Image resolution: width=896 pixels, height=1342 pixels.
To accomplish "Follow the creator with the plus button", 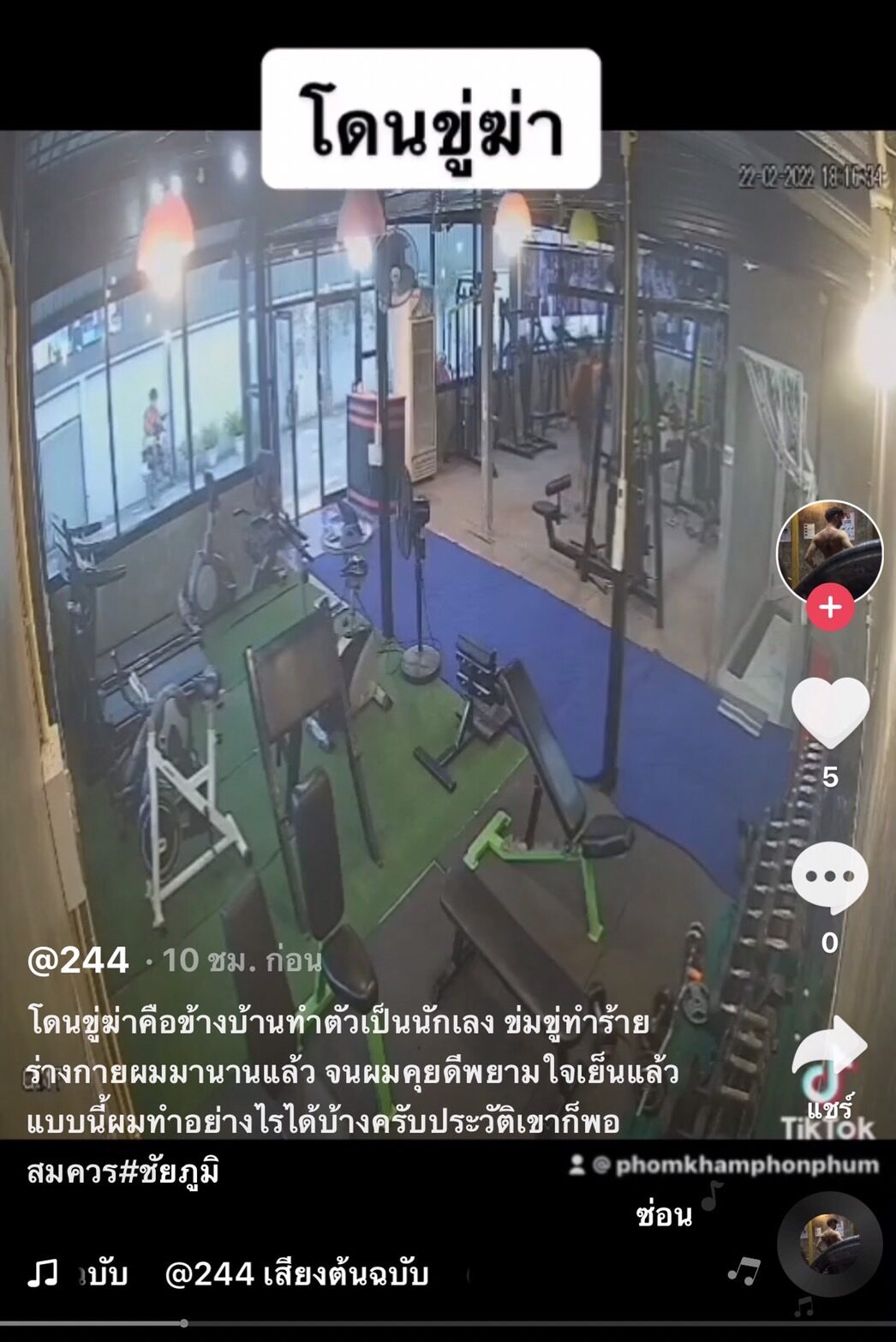I will pyautogui.click(x=829, y=608).
